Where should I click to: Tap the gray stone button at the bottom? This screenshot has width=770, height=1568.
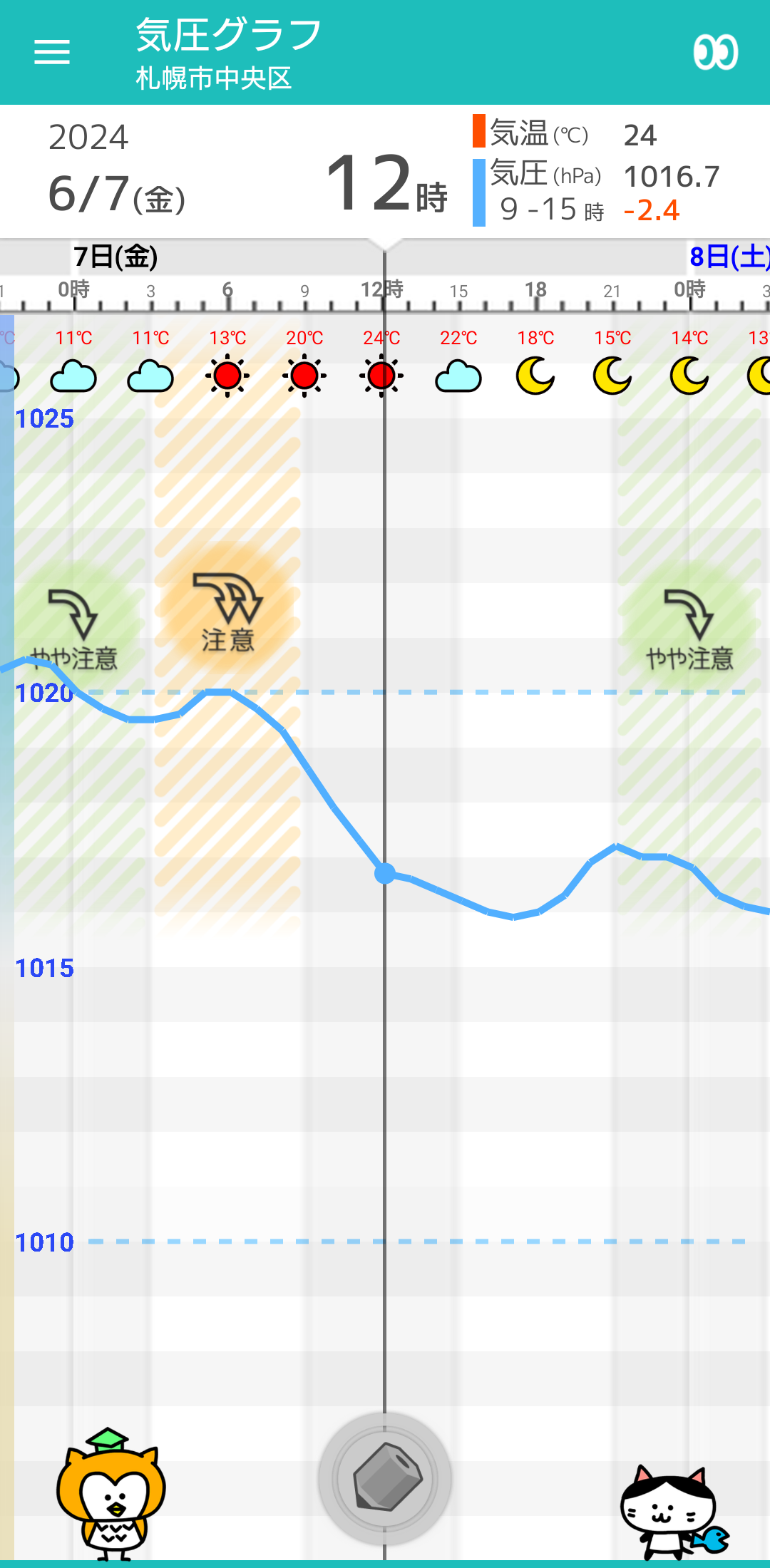(385, 1479)
